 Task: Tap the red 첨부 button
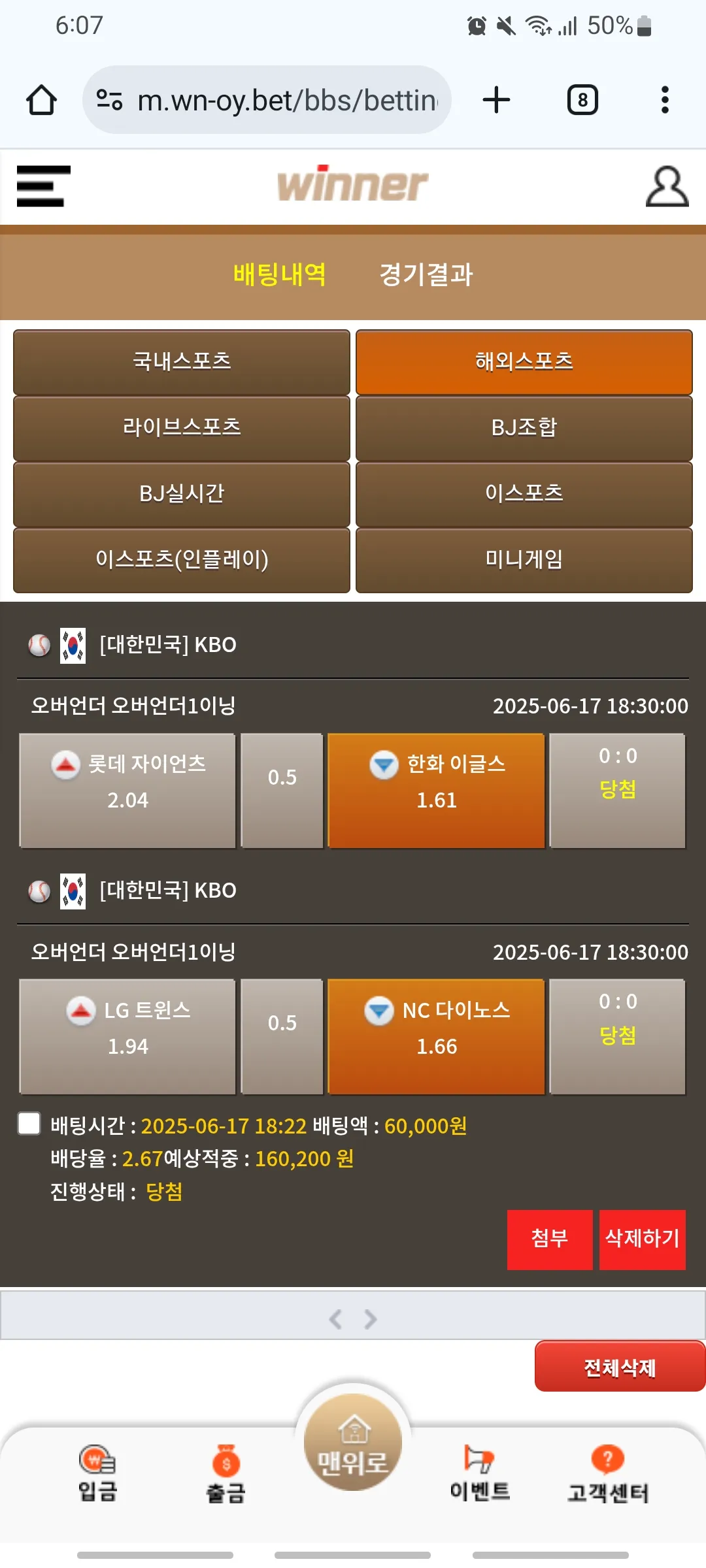click(550, 1239)
